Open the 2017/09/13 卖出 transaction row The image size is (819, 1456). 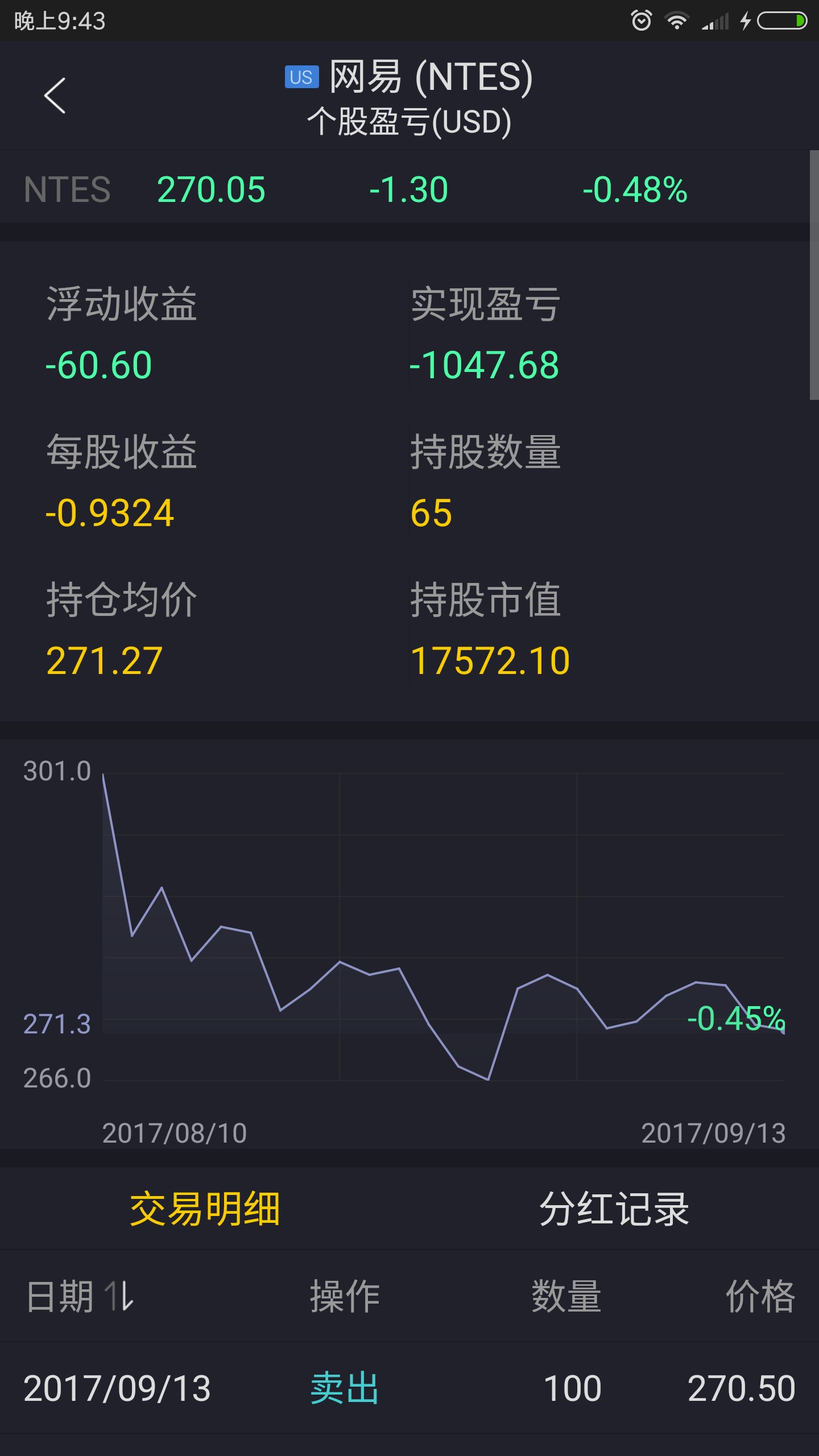[409, 1388]
